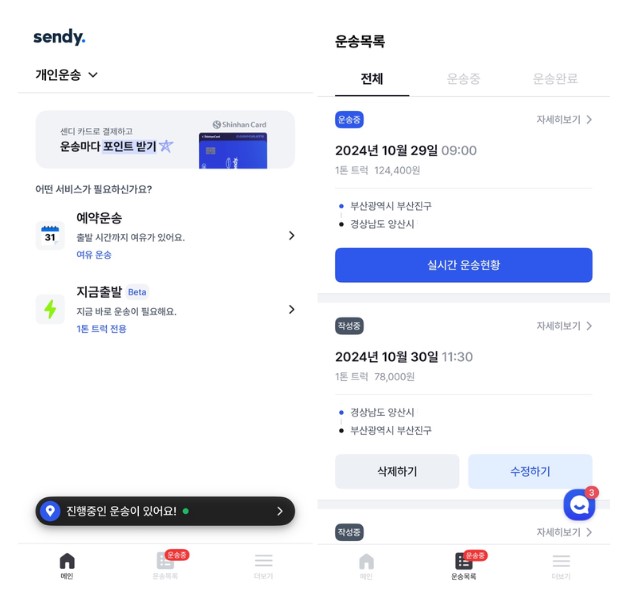View 자세히보기 for the October 30 shipment
The image size is (633, 613).
coord(564,326)
